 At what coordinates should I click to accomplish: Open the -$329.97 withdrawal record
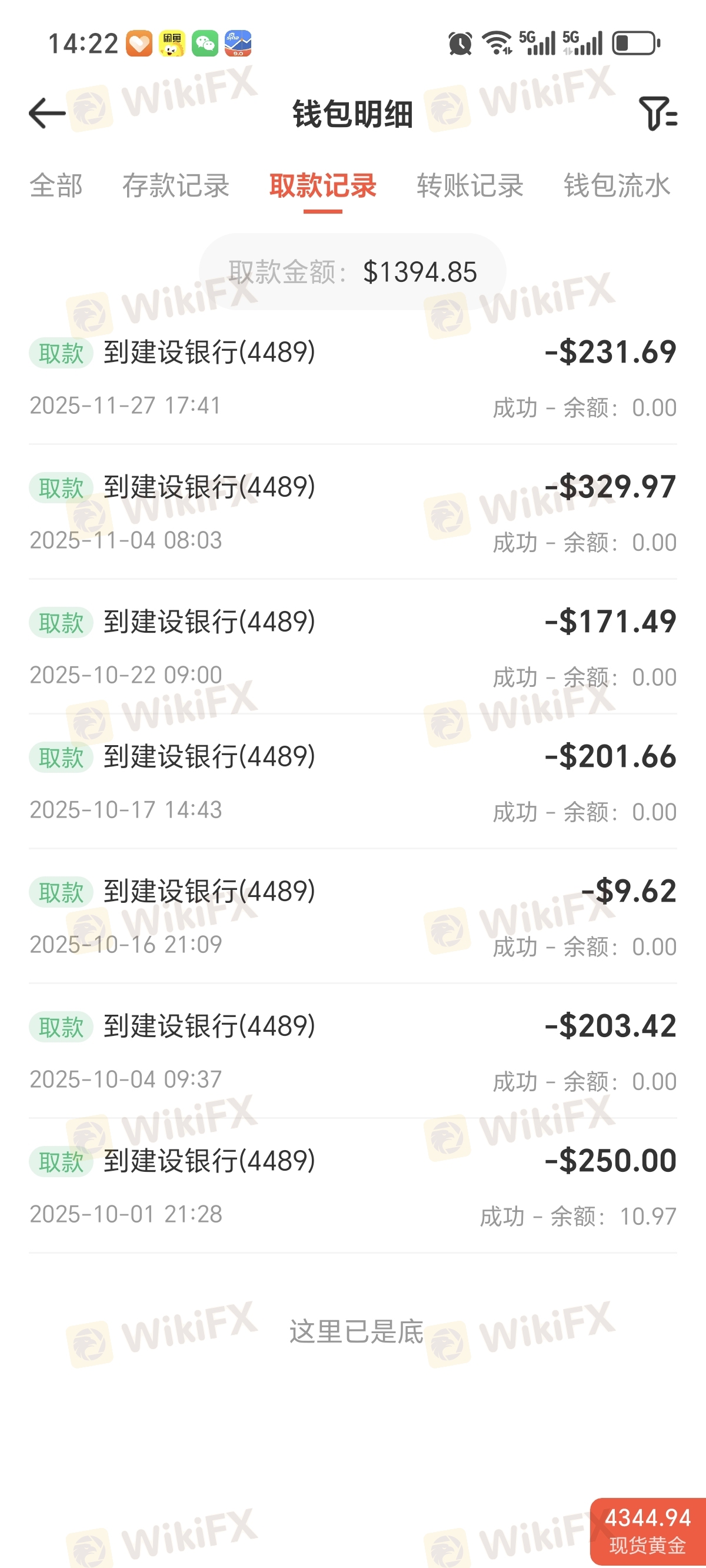pos(353,513)
